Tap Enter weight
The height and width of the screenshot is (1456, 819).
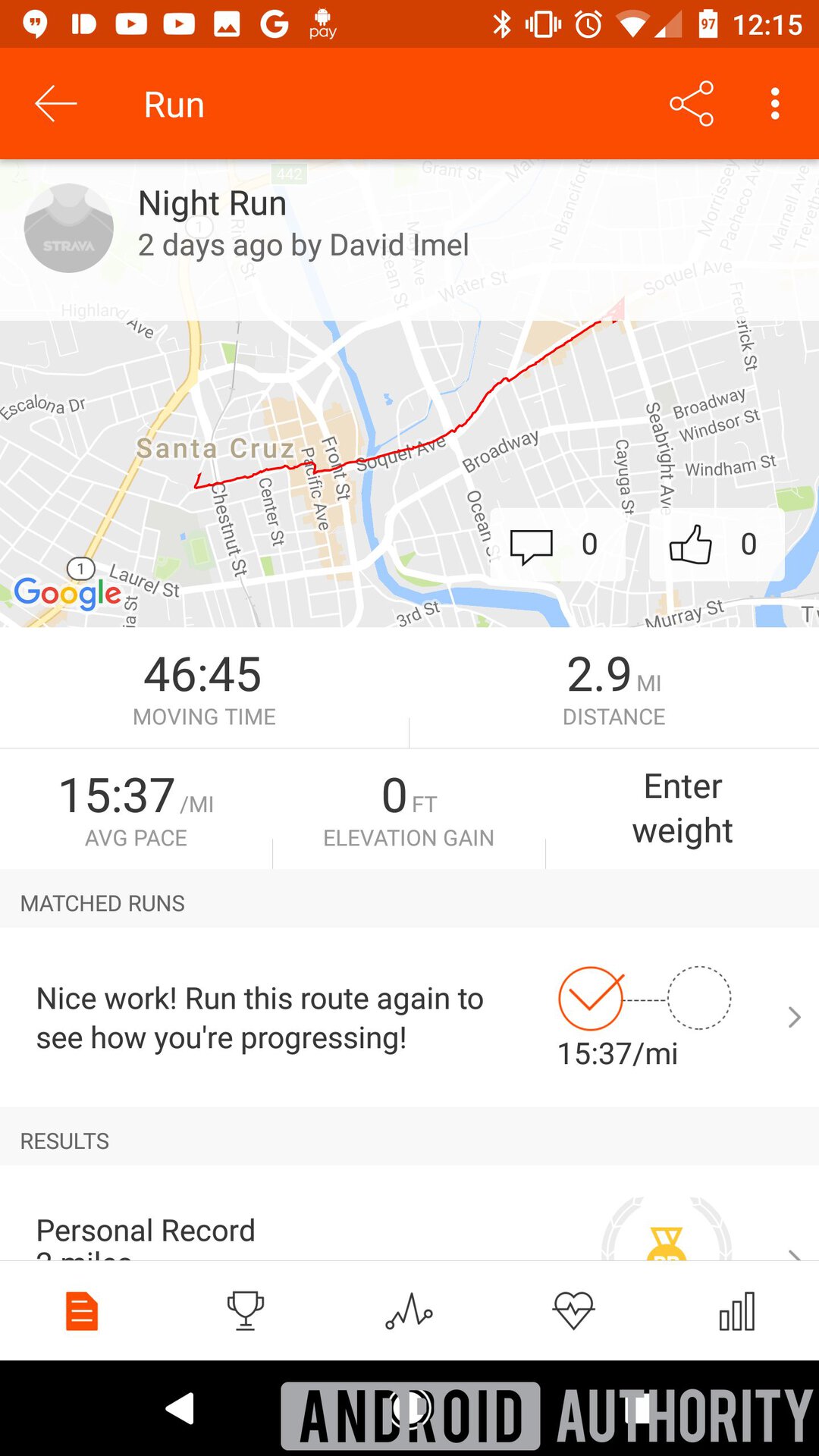coord(682,808)
